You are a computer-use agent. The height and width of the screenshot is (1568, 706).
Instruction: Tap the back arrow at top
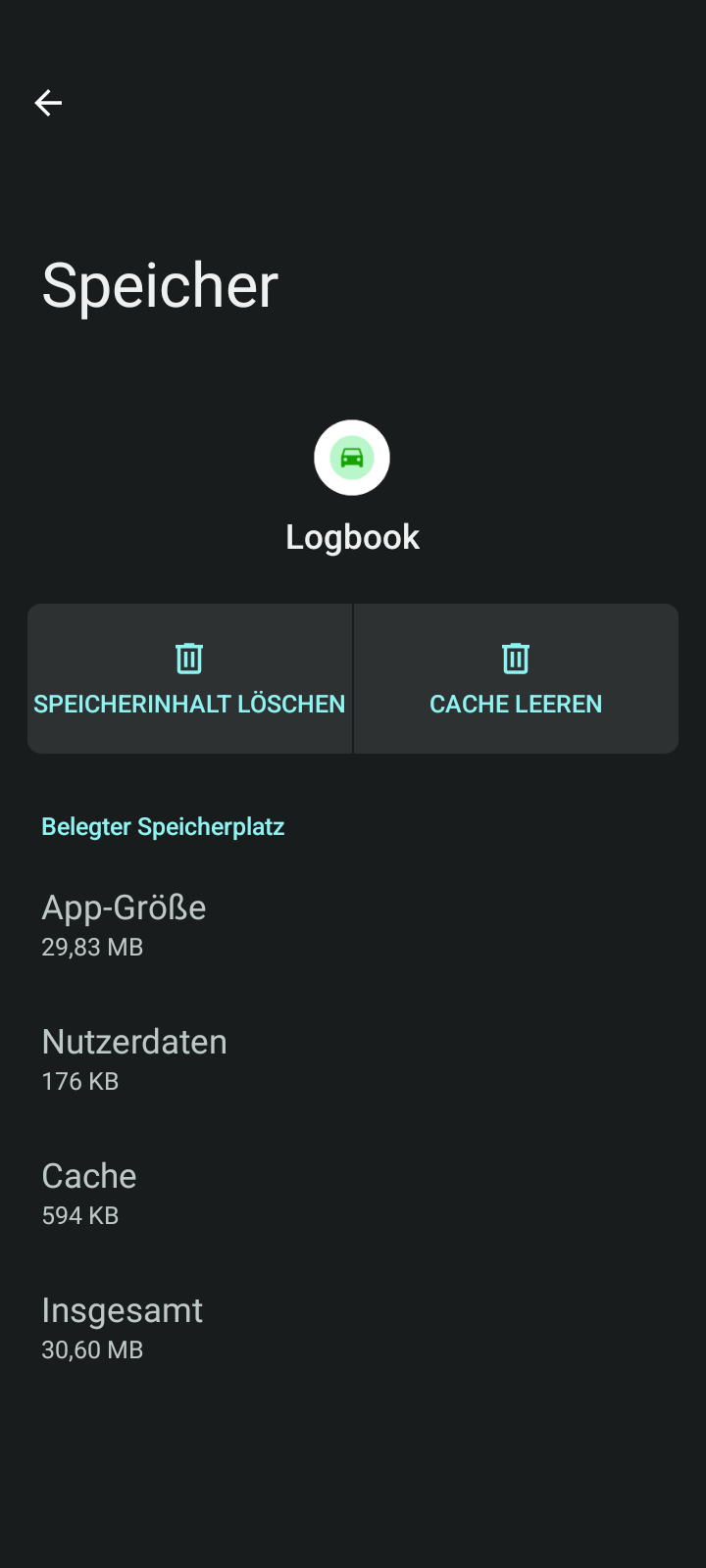pyautogui.click(x=48, y=102)
